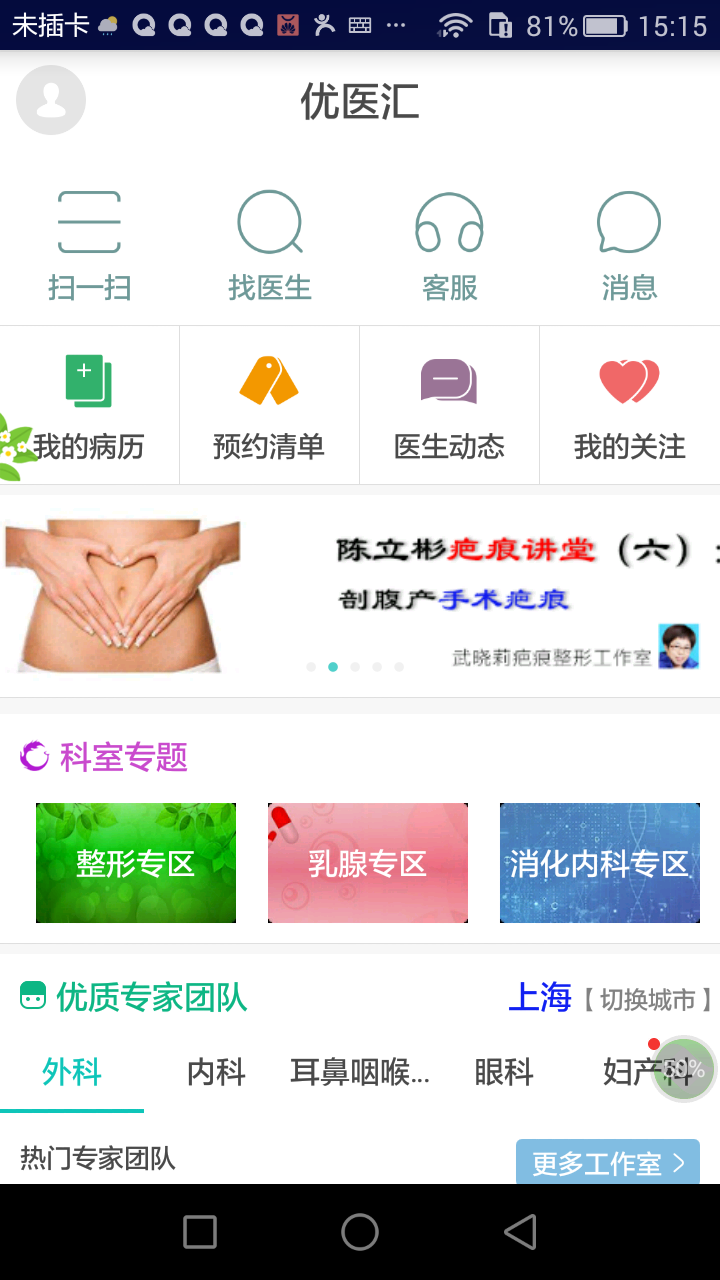
Task: Open the 整形专区 section
Action: 136,863
